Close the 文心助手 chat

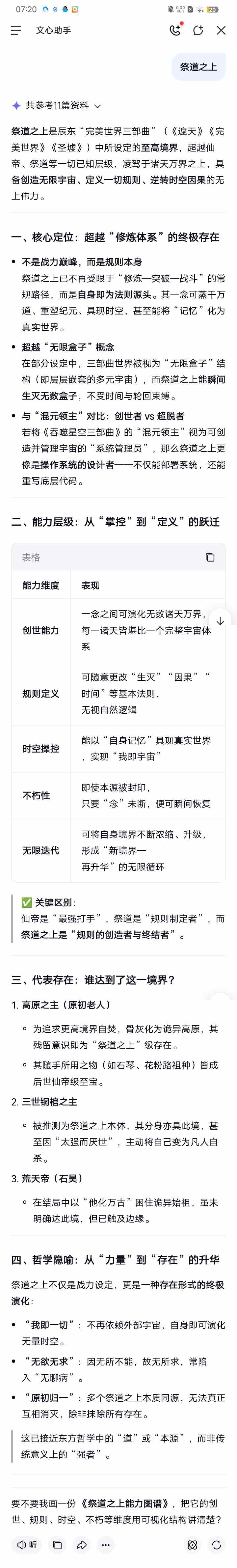coord(221,30)
